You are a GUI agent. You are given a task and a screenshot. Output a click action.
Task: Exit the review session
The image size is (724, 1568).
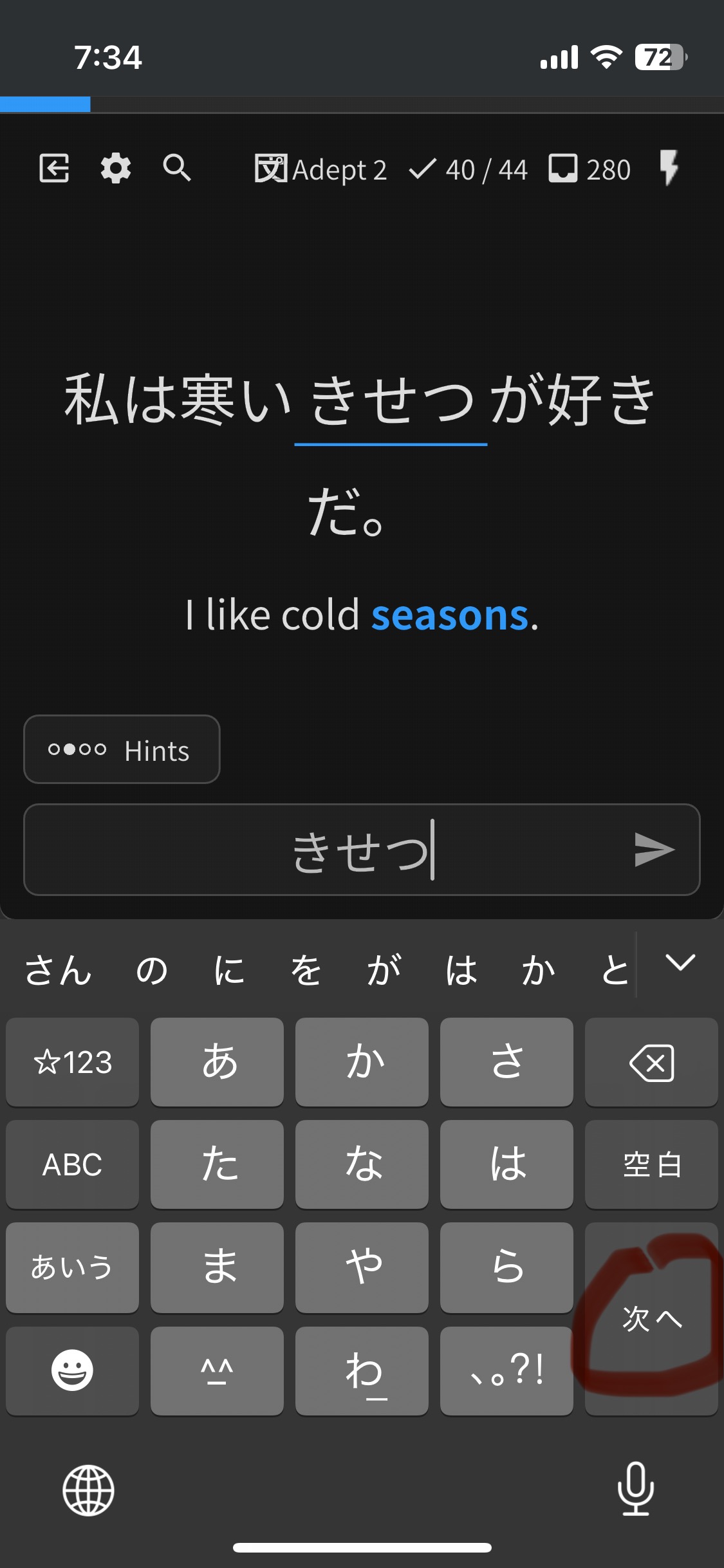pyautogui.click(x=54, y=169)
